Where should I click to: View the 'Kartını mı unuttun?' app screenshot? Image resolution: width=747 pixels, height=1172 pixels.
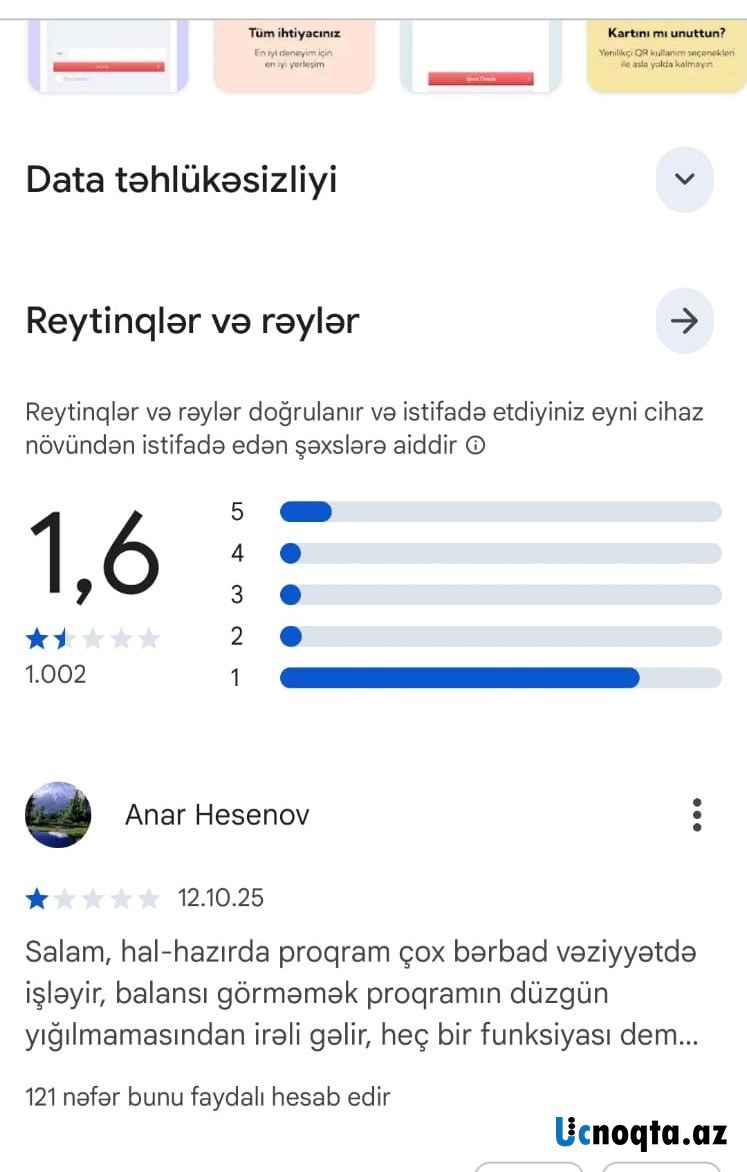(666, 56)
